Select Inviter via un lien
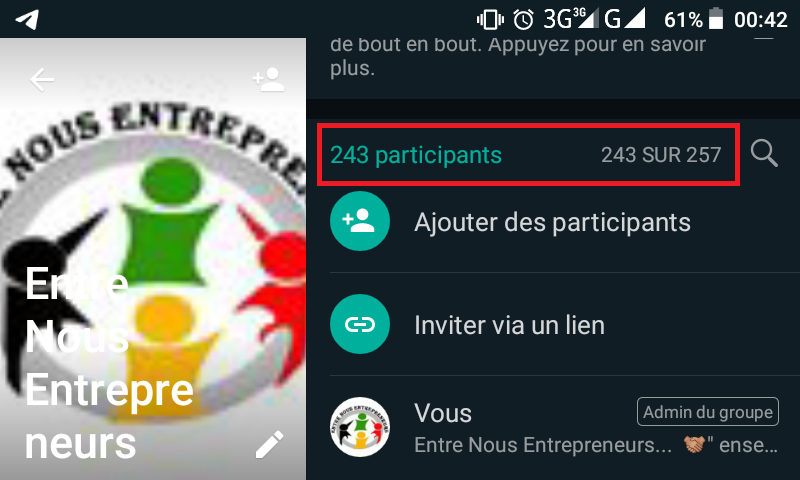Screen dimensions: 800x480 523,325
